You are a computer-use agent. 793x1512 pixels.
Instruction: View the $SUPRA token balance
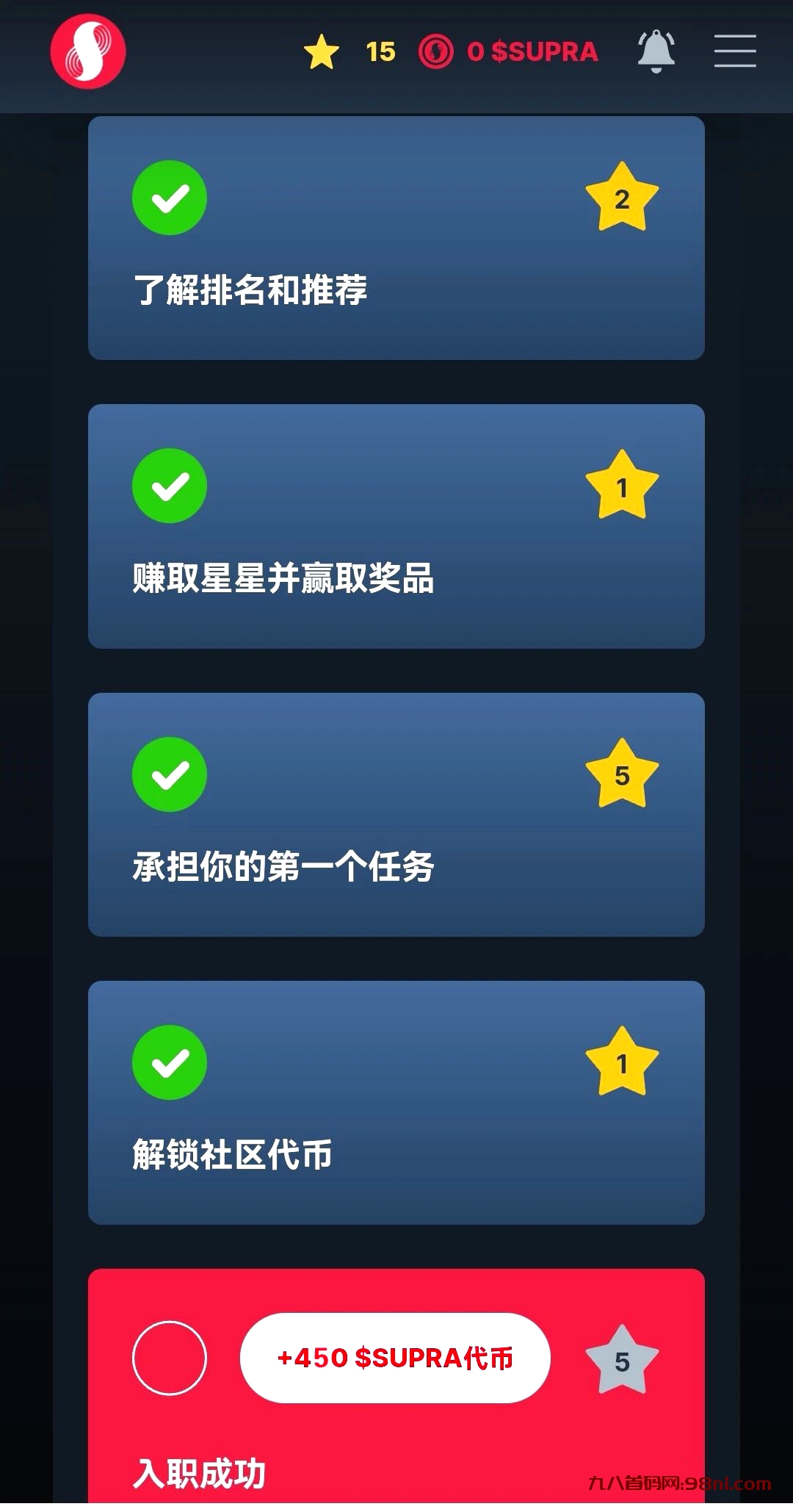[x=509, y=51]
